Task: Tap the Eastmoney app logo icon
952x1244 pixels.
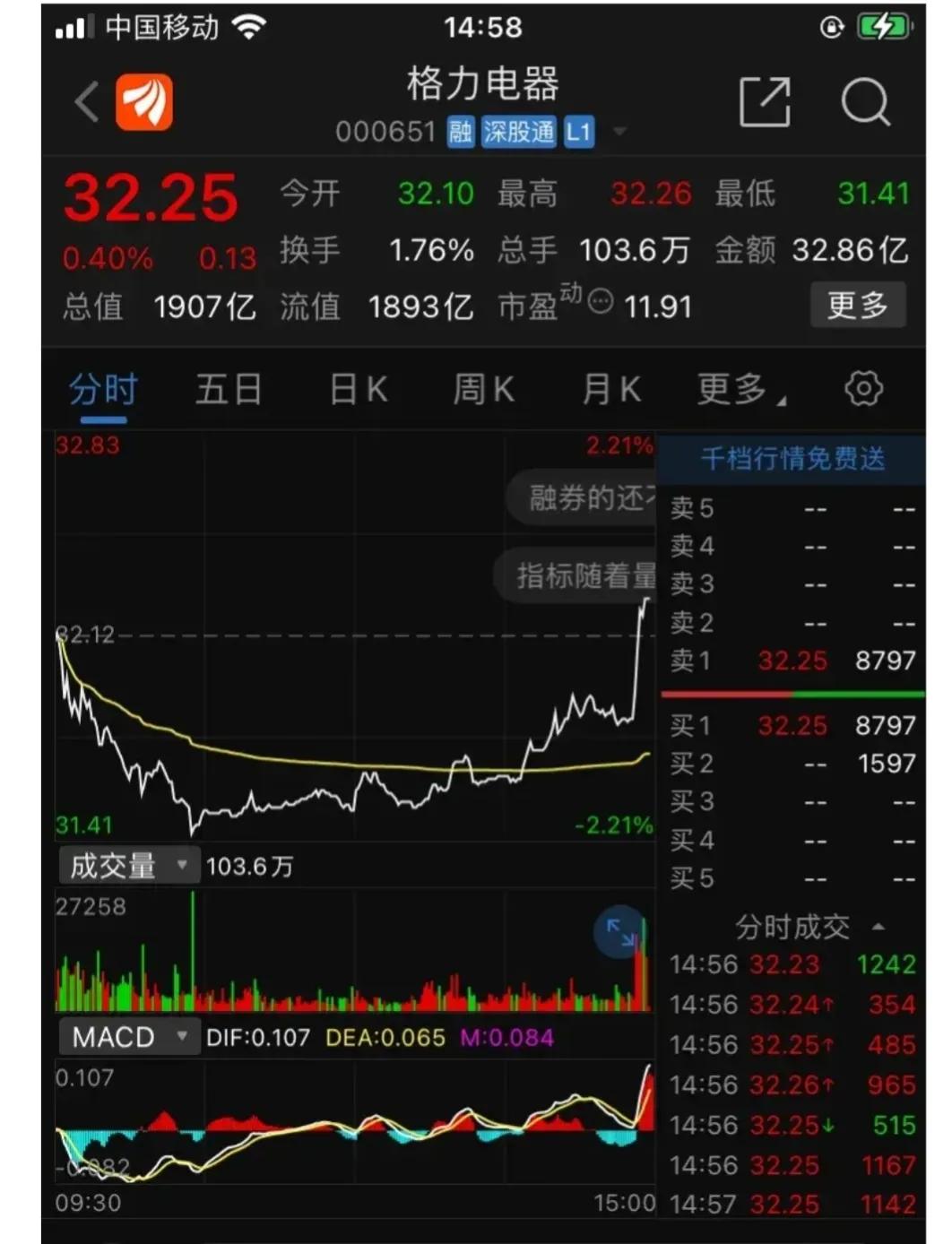Action: click(x=146, y=100)
